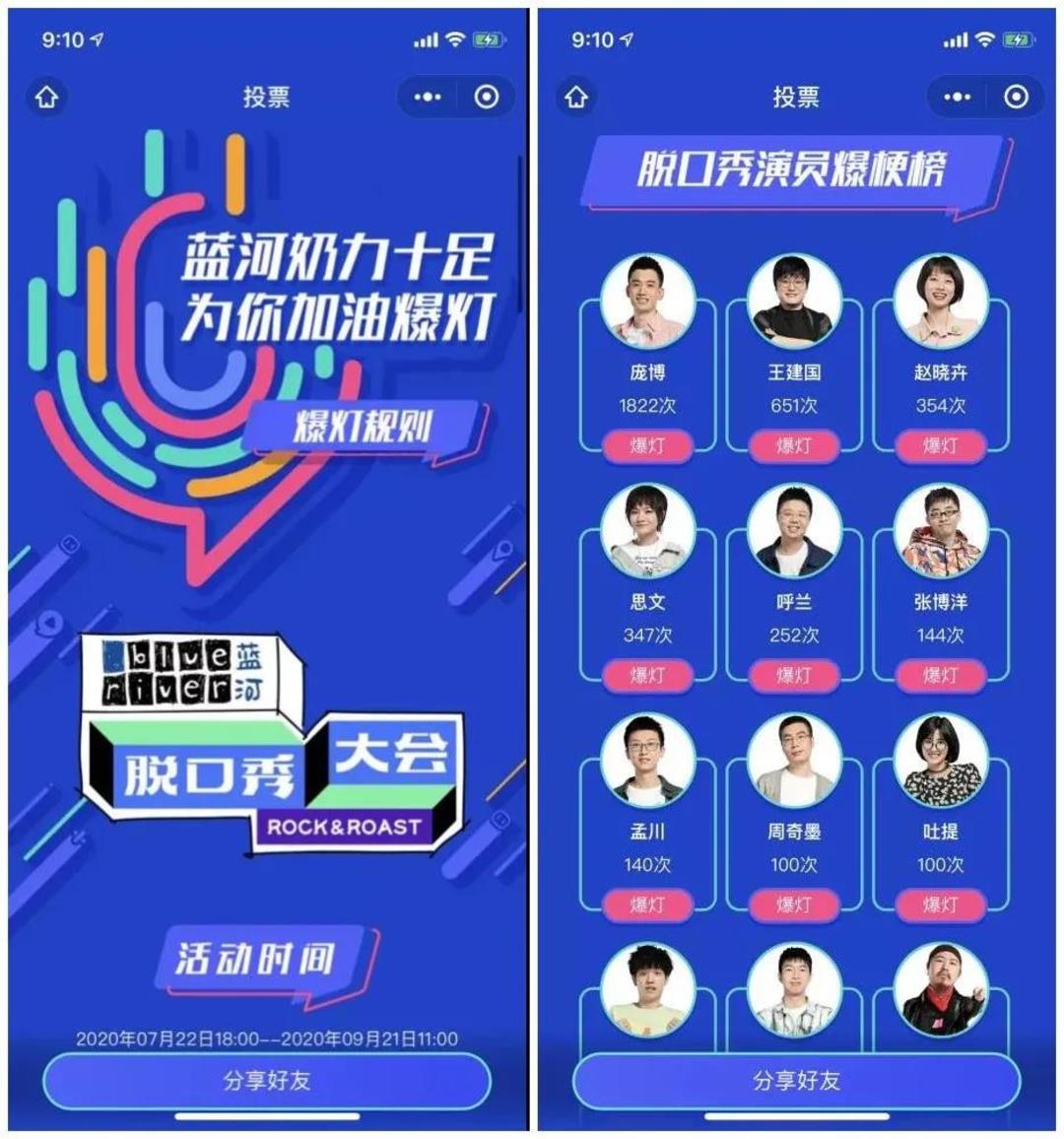Tap 爆灯 button under 庞博
Viewport: 1064px width, 1139px height.
[x=647, y=446]
